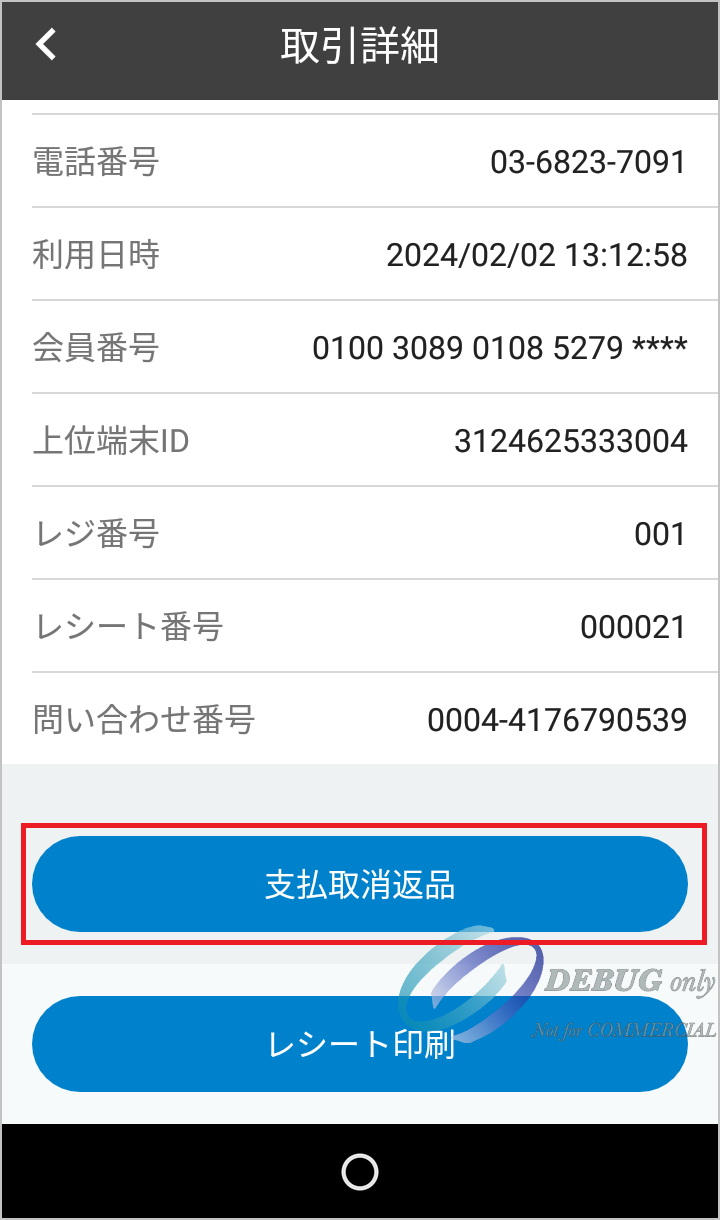Go back from the 取引詳細 screen
The image size is (720, 1220).
tap(46, 45)
